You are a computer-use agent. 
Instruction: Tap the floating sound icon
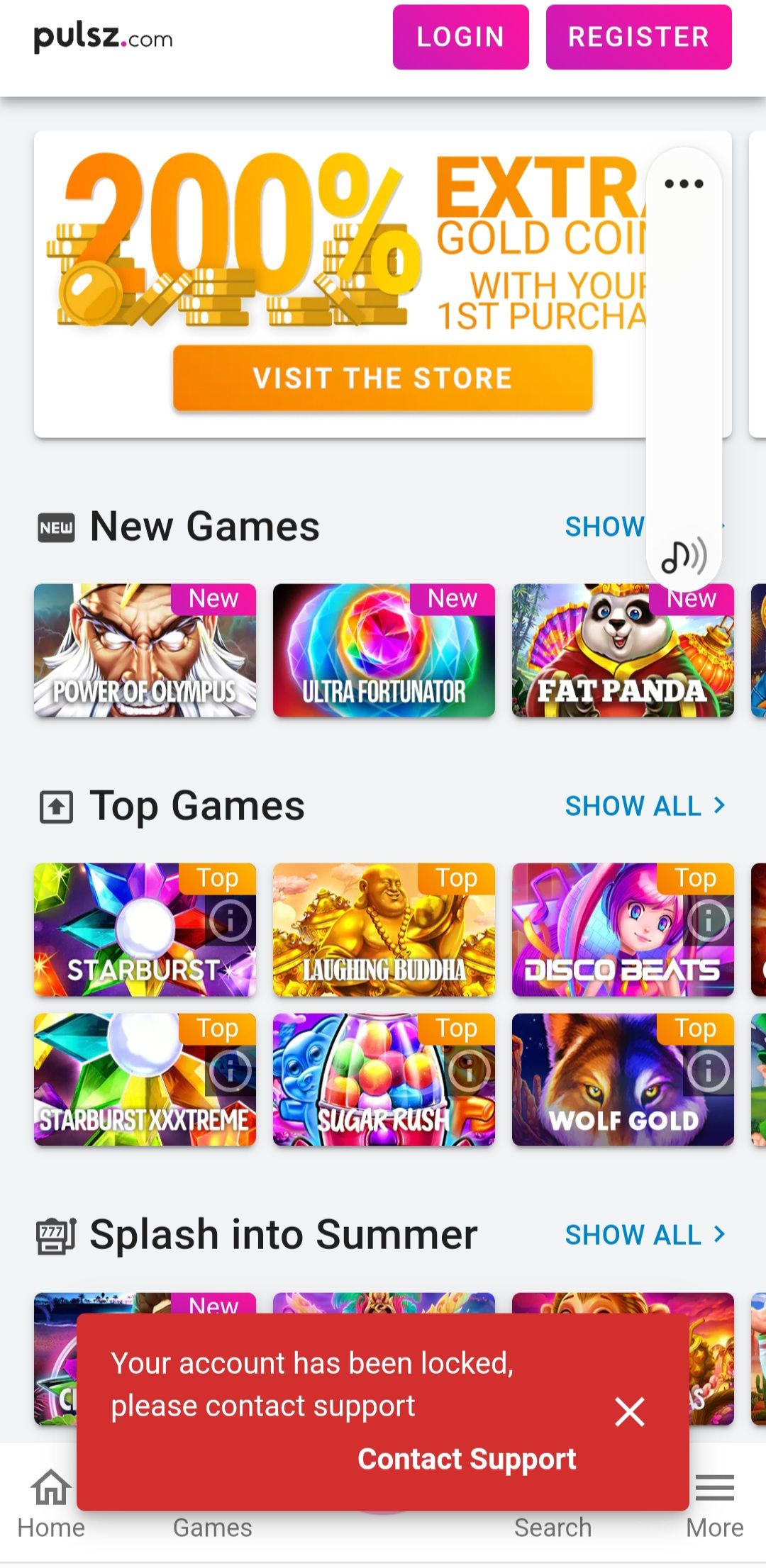[684, 555]
